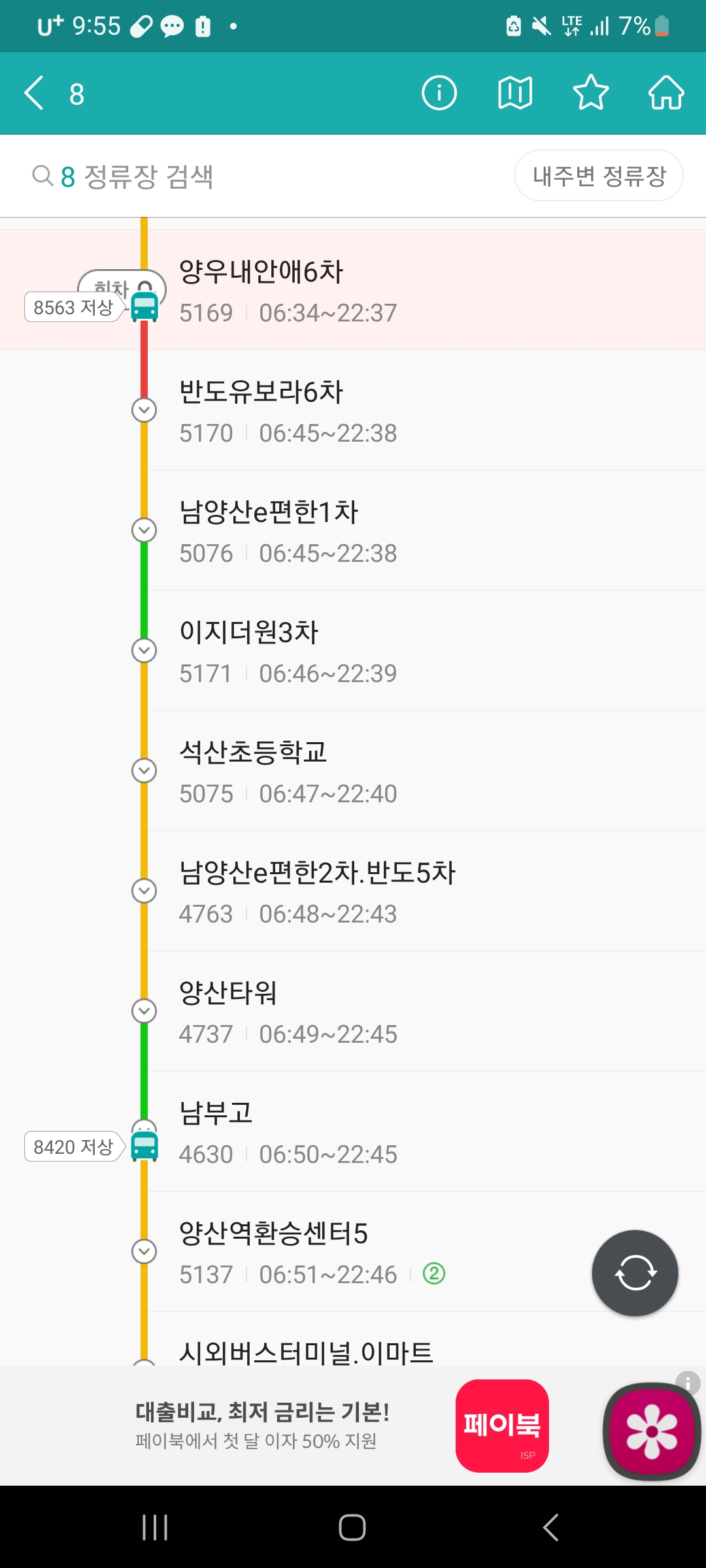Open stop 반도유보라6차

point(353,410)
